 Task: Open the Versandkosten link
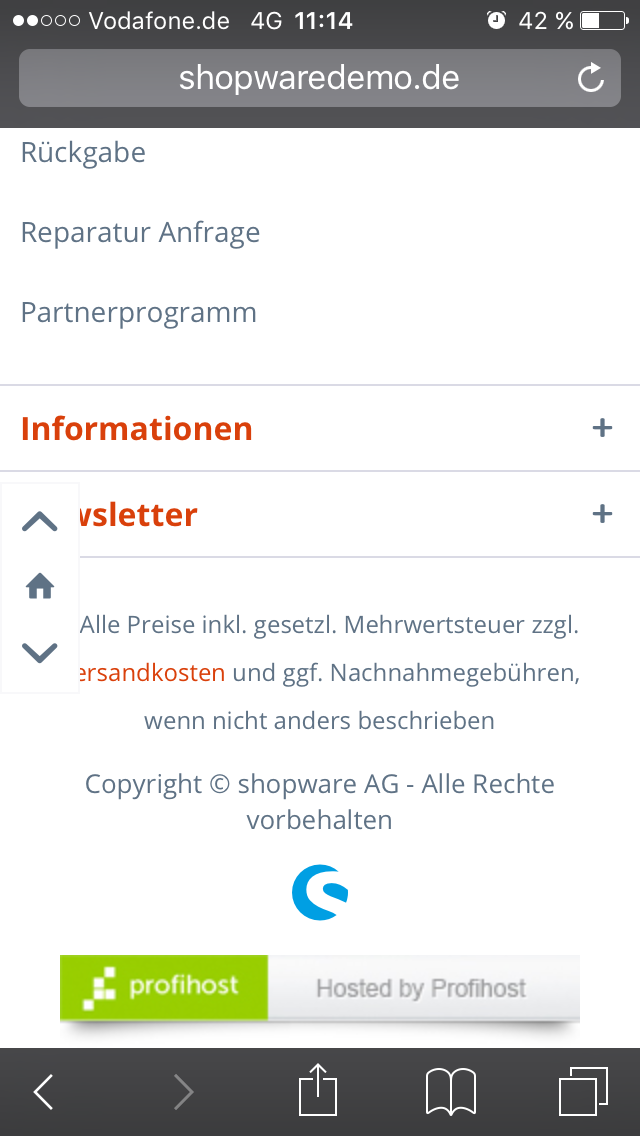click(x=152, y=673)
